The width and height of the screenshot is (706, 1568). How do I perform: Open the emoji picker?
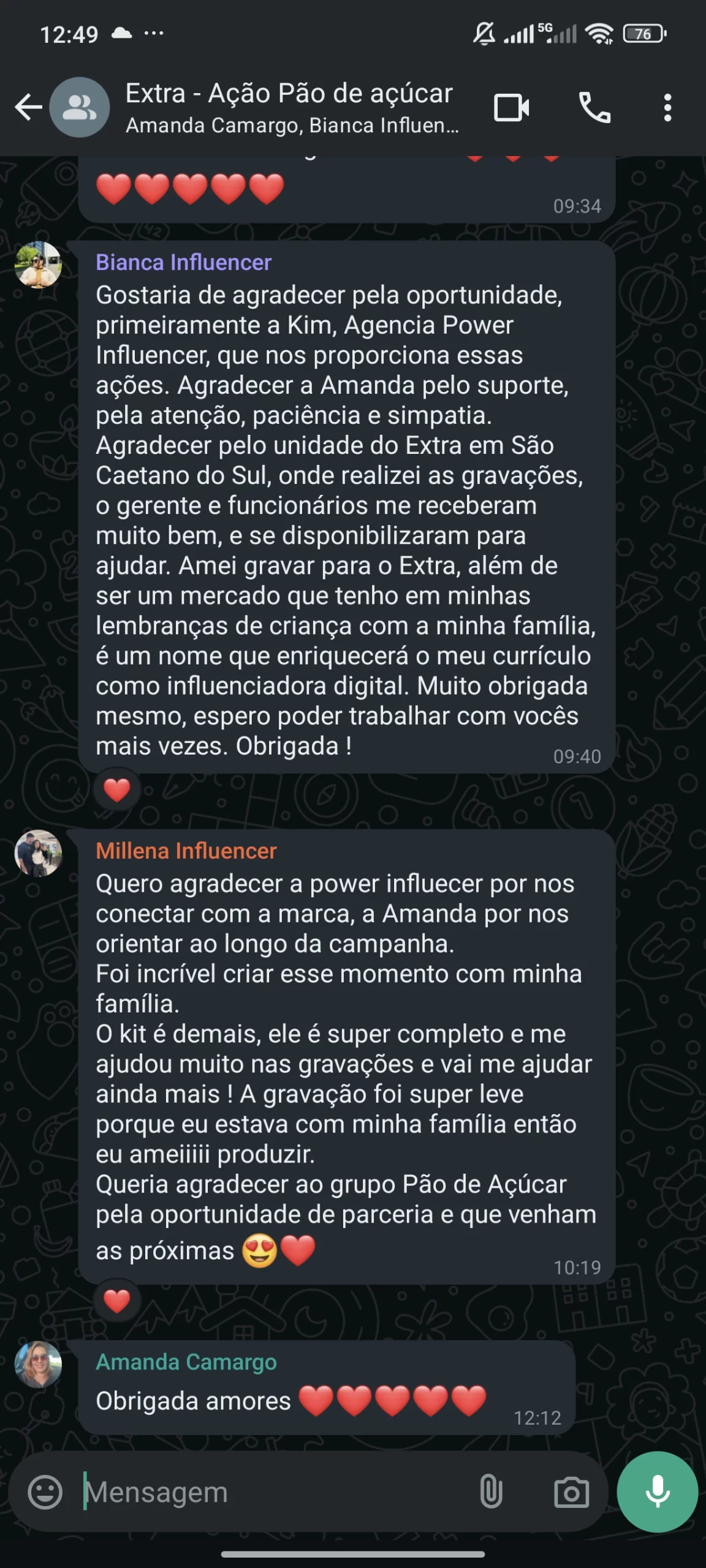(x=45, y=1492)
